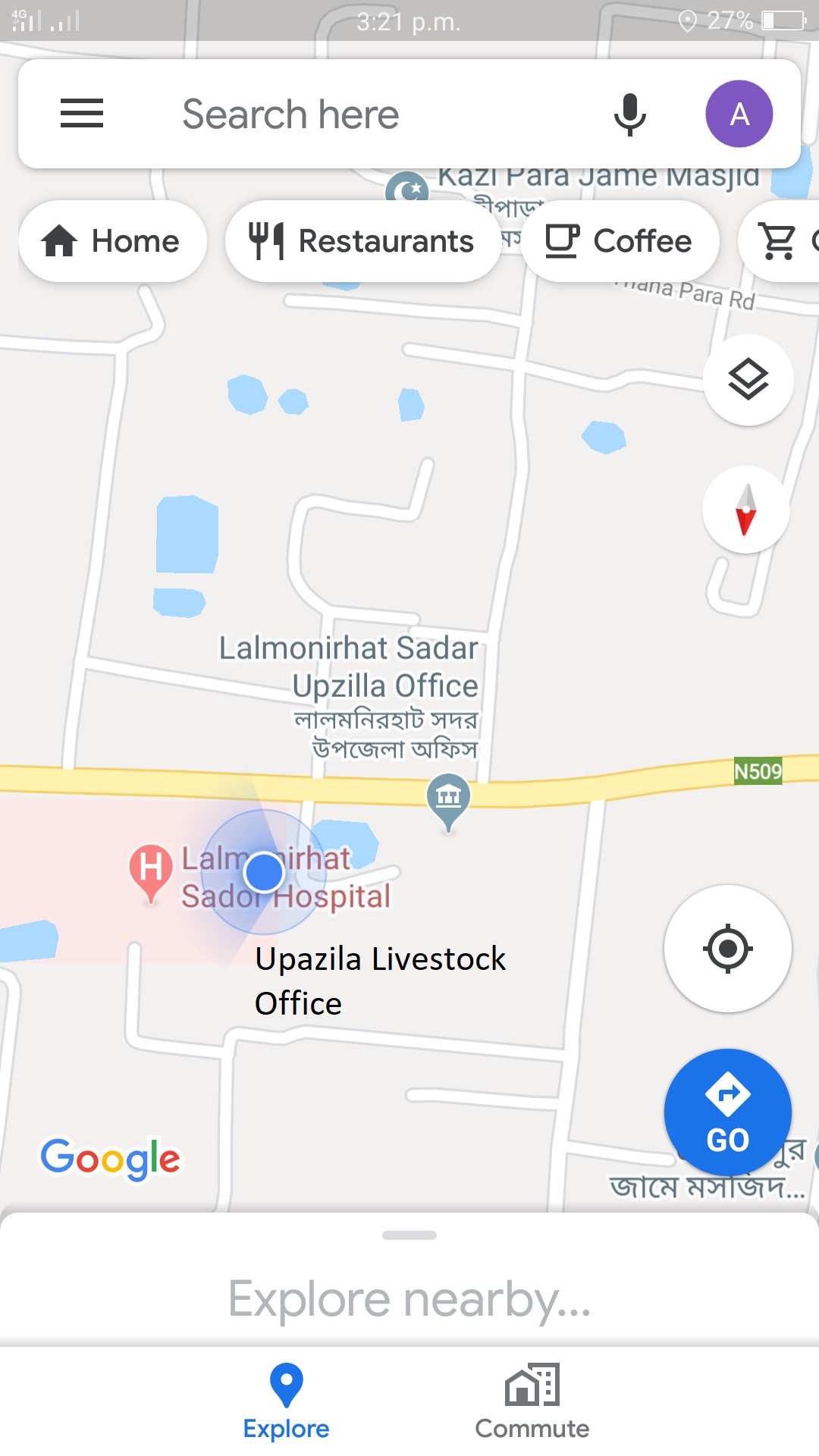
Task: Open the account profile avatar
Action: click(739, 115)
